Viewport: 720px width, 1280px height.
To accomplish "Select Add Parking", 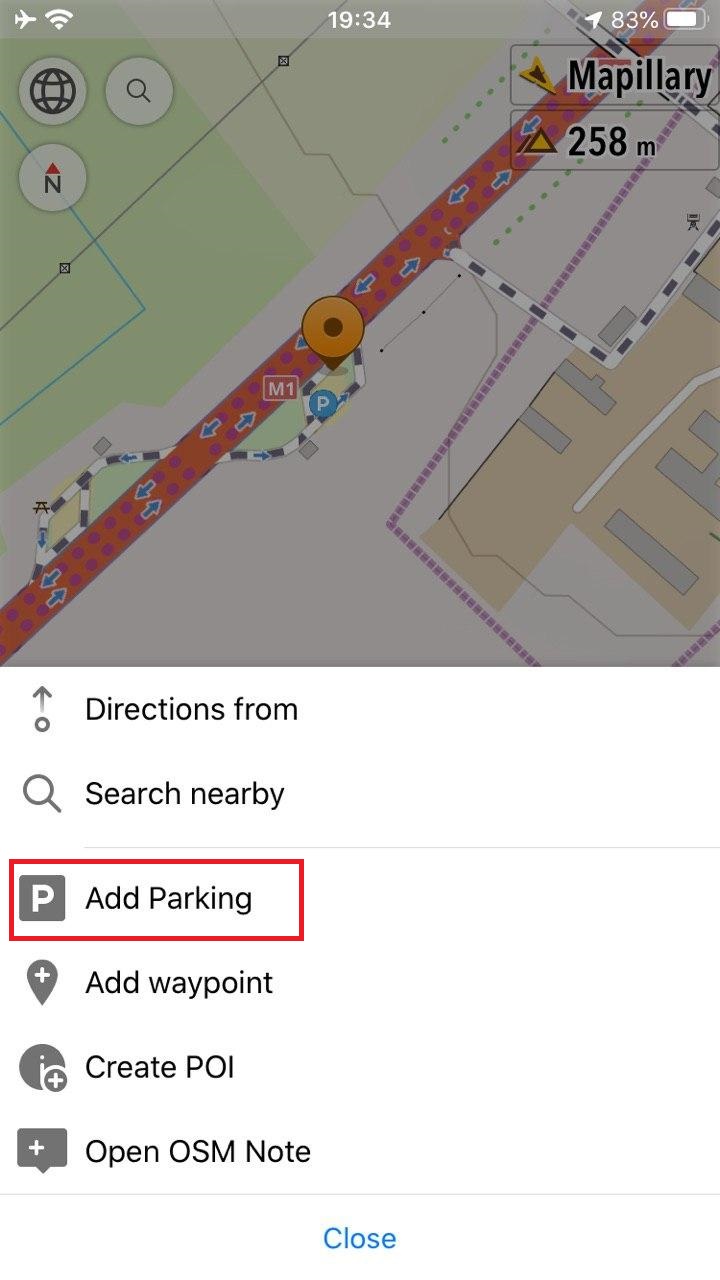I will point(167,898).
